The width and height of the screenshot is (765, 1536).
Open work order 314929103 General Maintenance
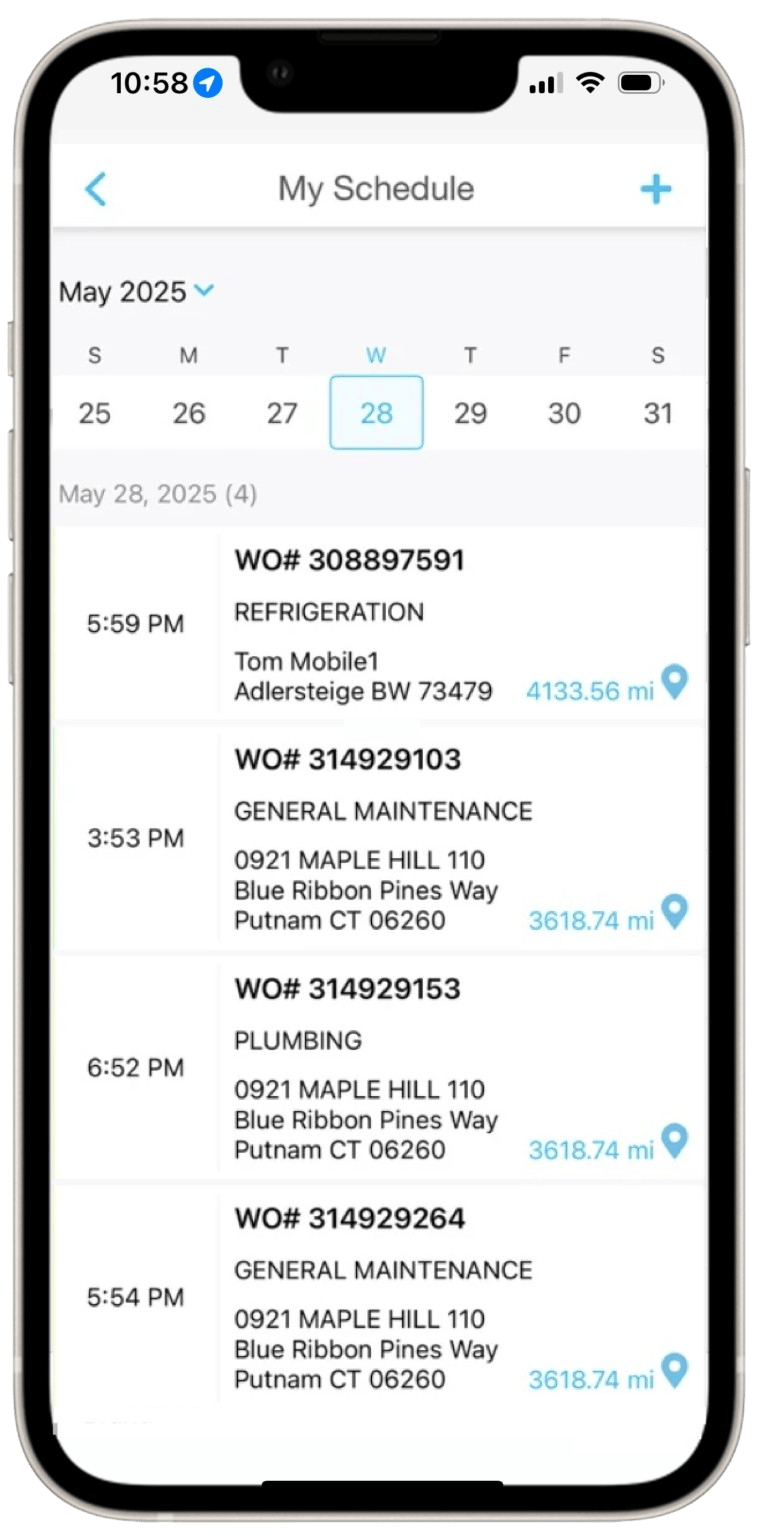point(379,839)
